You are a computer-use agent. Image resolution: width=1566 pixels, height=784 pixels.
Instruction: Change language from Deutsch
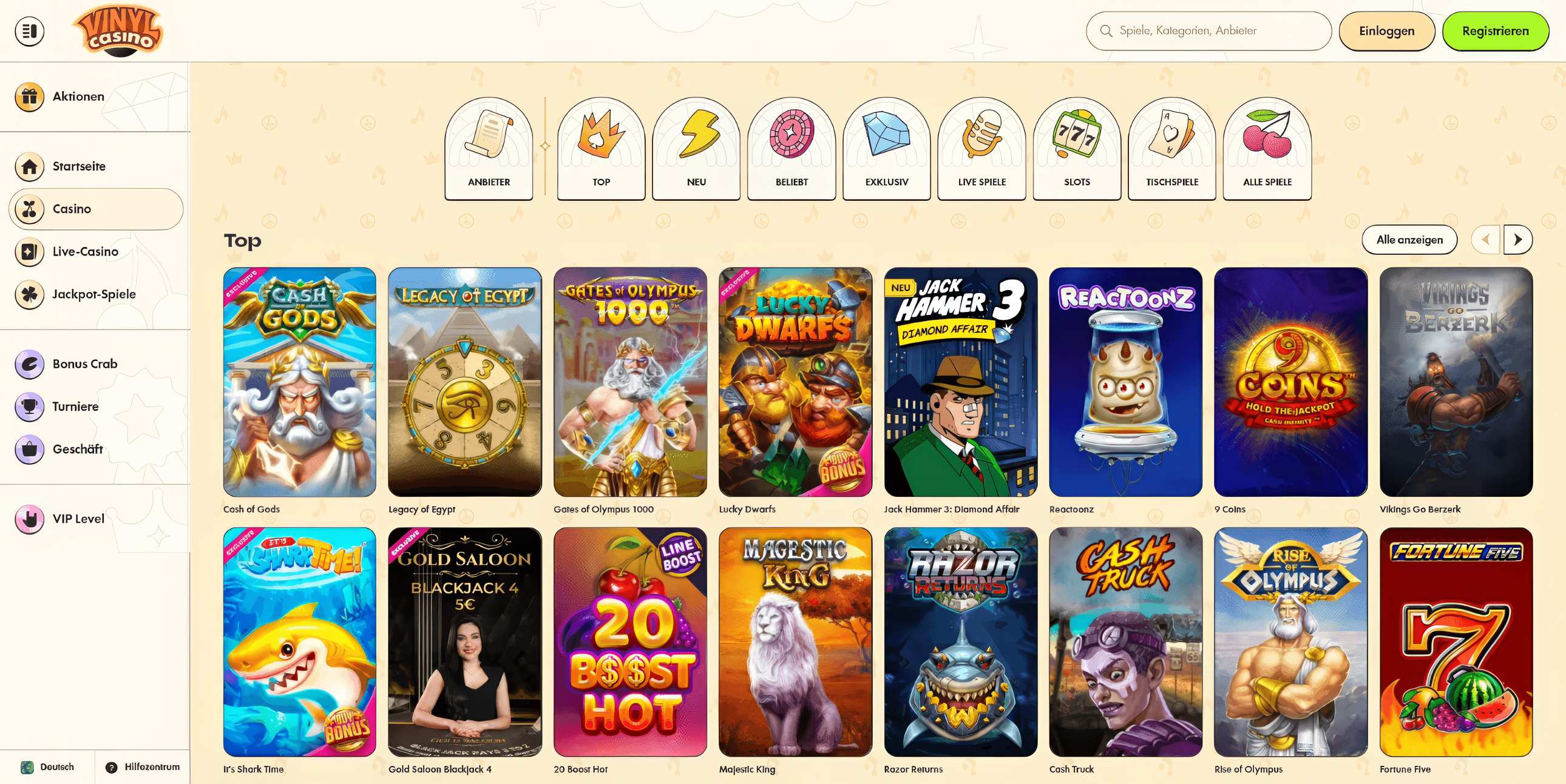(x=47, y=767)
